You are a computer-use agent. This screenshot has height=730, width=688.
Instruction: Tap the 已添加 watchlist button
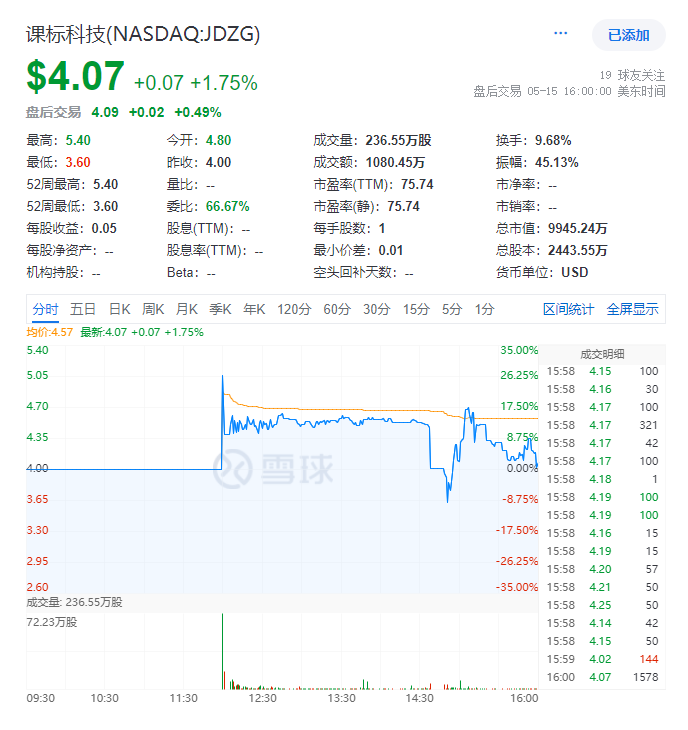[628, 35]
